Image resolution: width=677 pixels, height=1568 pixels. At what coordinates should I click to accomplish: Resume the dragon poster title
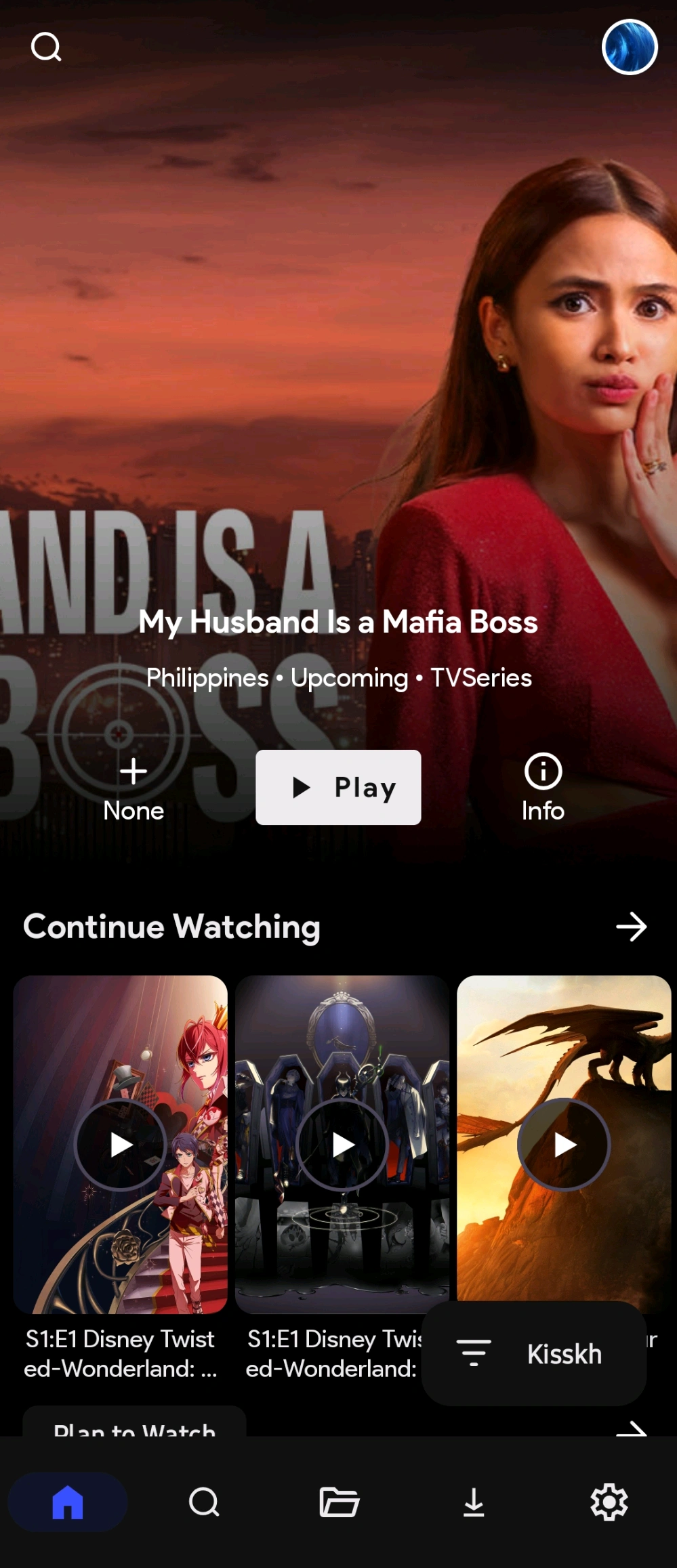[x=564, y=1144]
